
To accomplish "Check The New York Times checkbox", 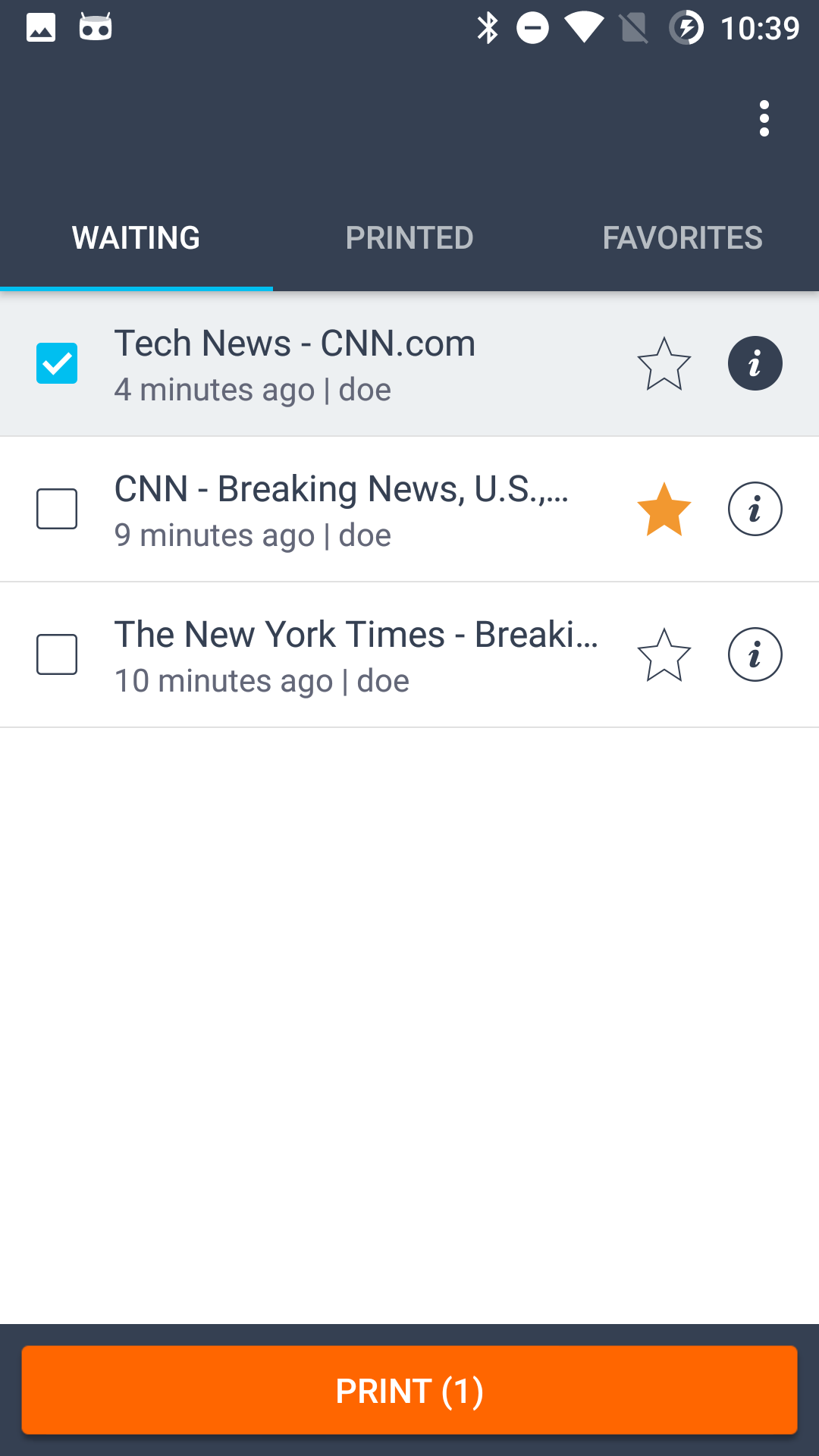I will point(57,654).
